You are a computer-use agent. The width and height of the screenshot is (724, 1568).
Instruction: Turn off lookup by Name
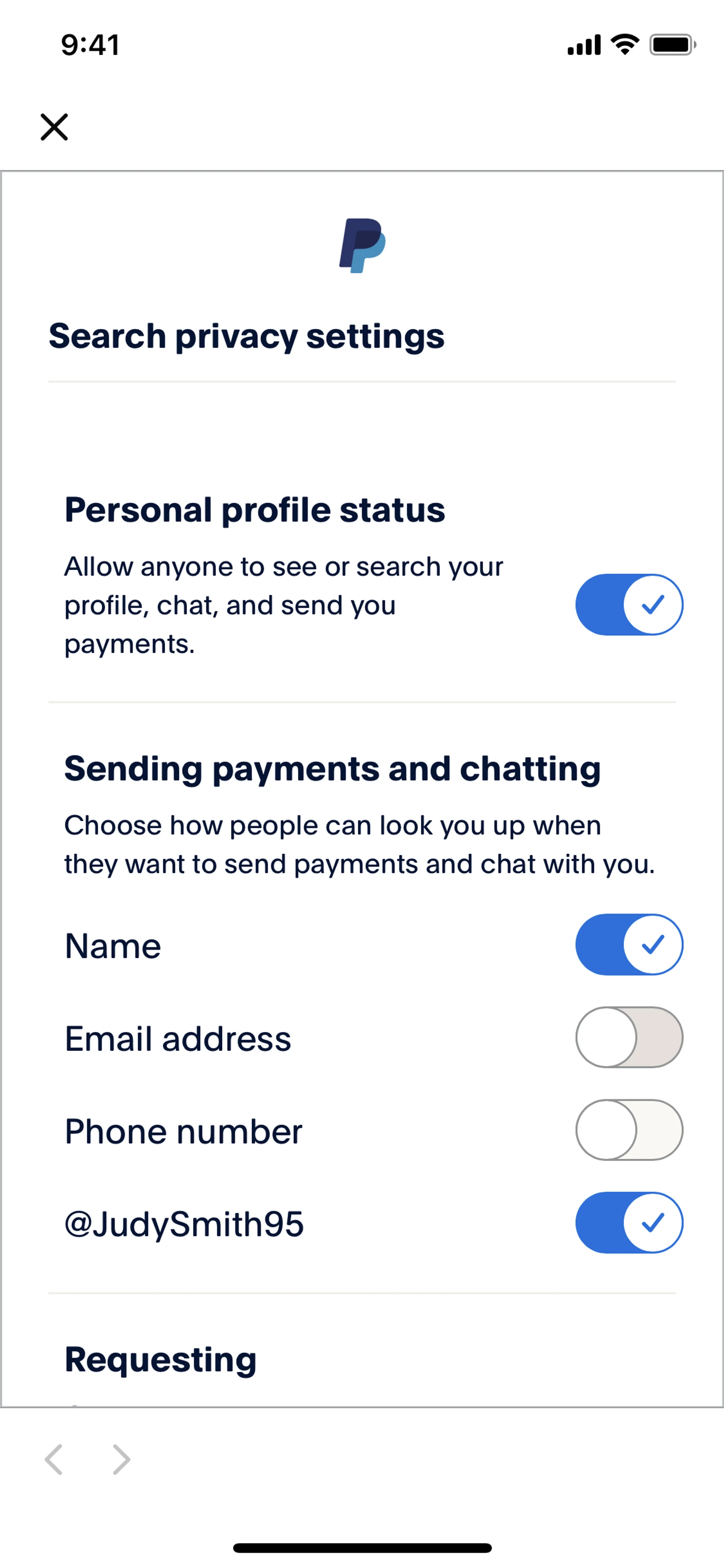click(x=629, y=945)
